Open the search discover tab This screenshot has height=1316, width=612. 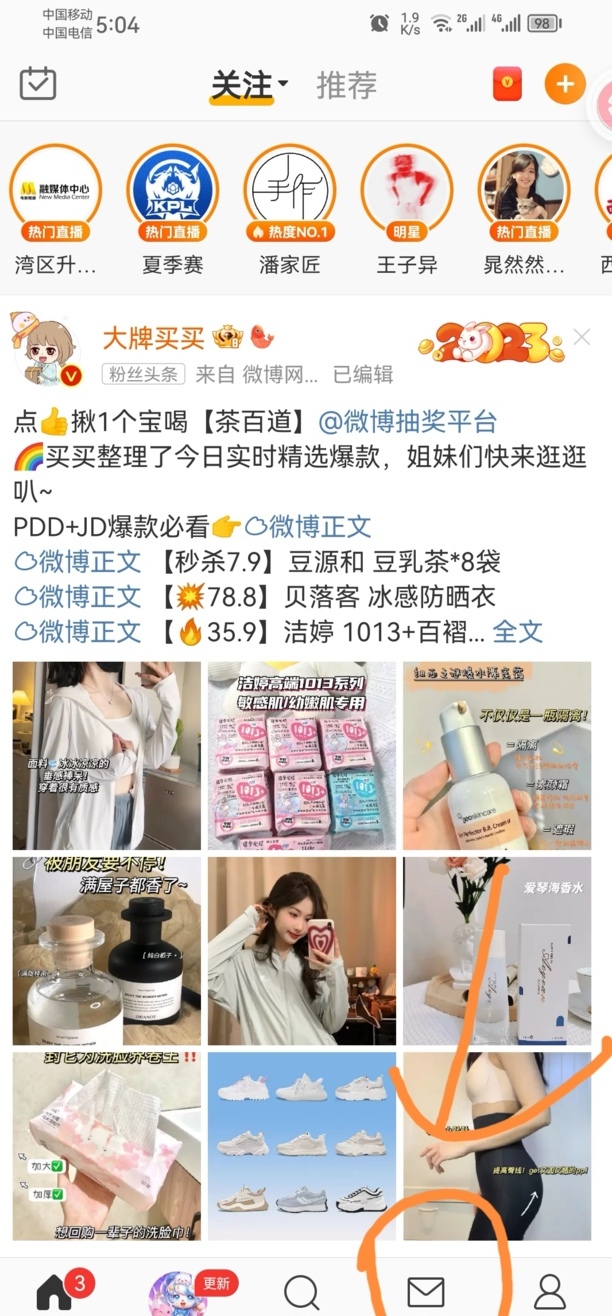click(x=301, y=1291)
